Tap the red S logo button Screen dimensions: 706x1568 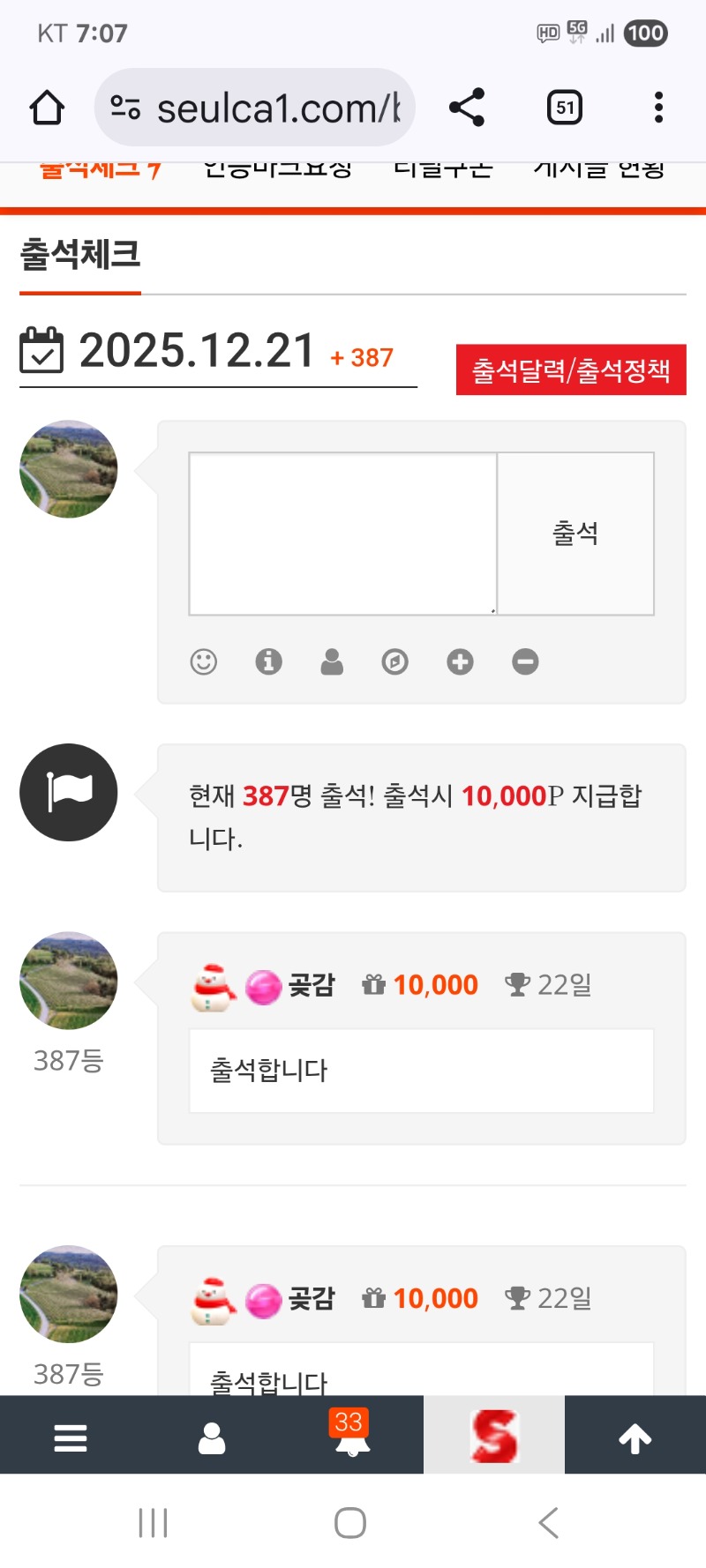494,1436
